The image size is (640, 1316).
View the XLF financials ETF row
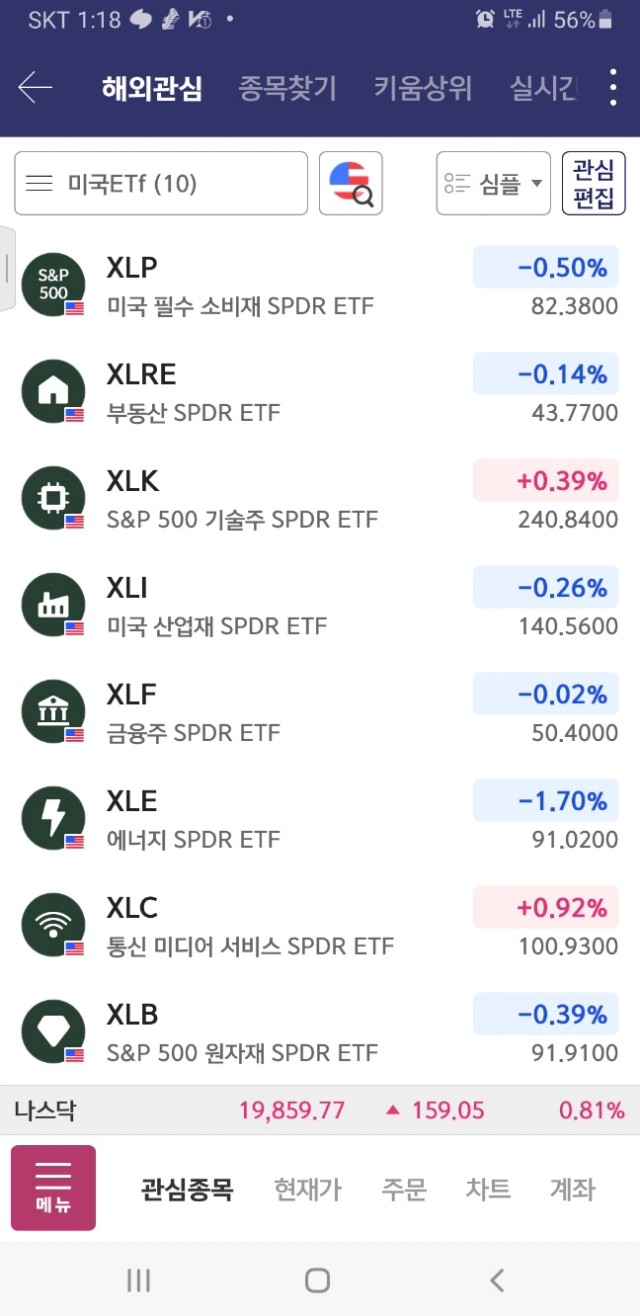[320, 714]
